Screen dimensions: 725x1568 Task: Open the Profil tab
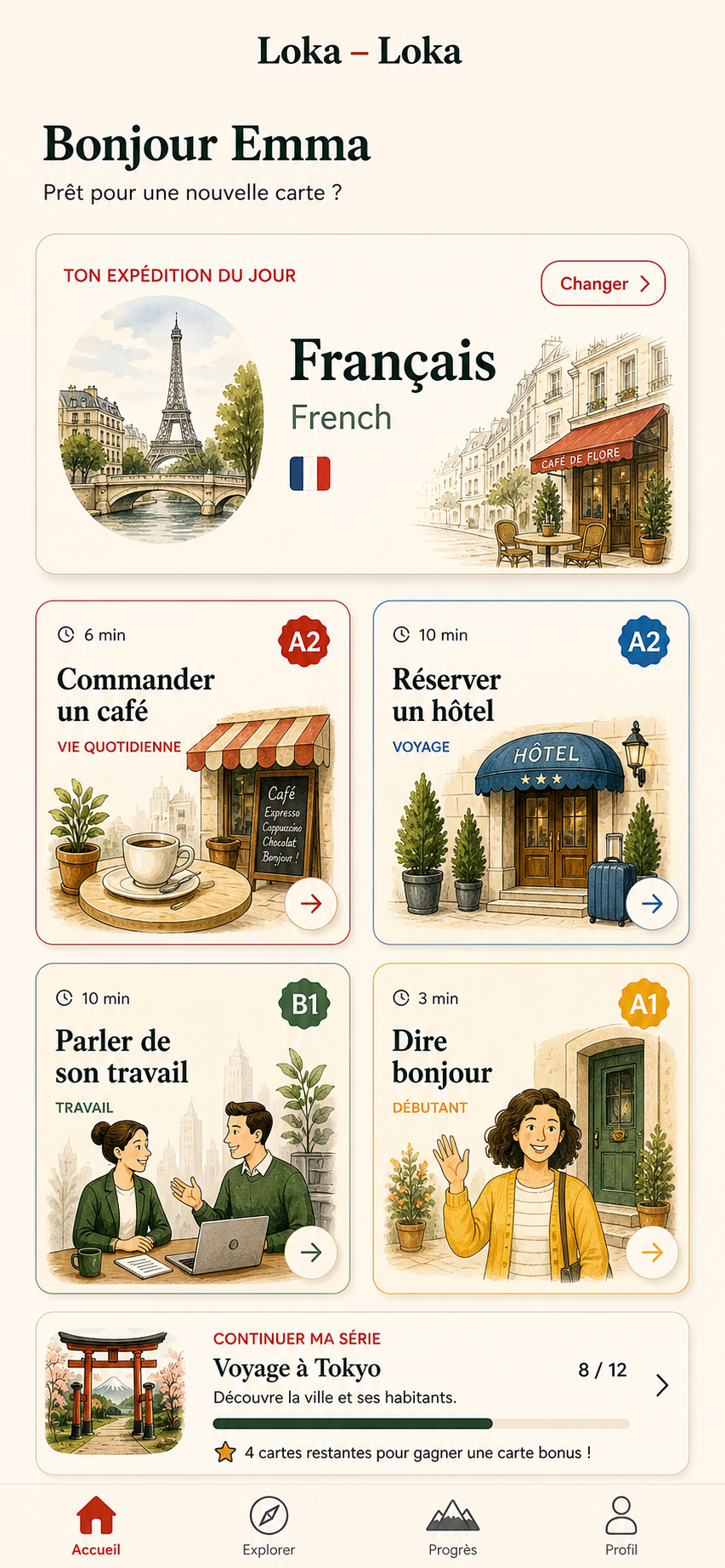621,1525
